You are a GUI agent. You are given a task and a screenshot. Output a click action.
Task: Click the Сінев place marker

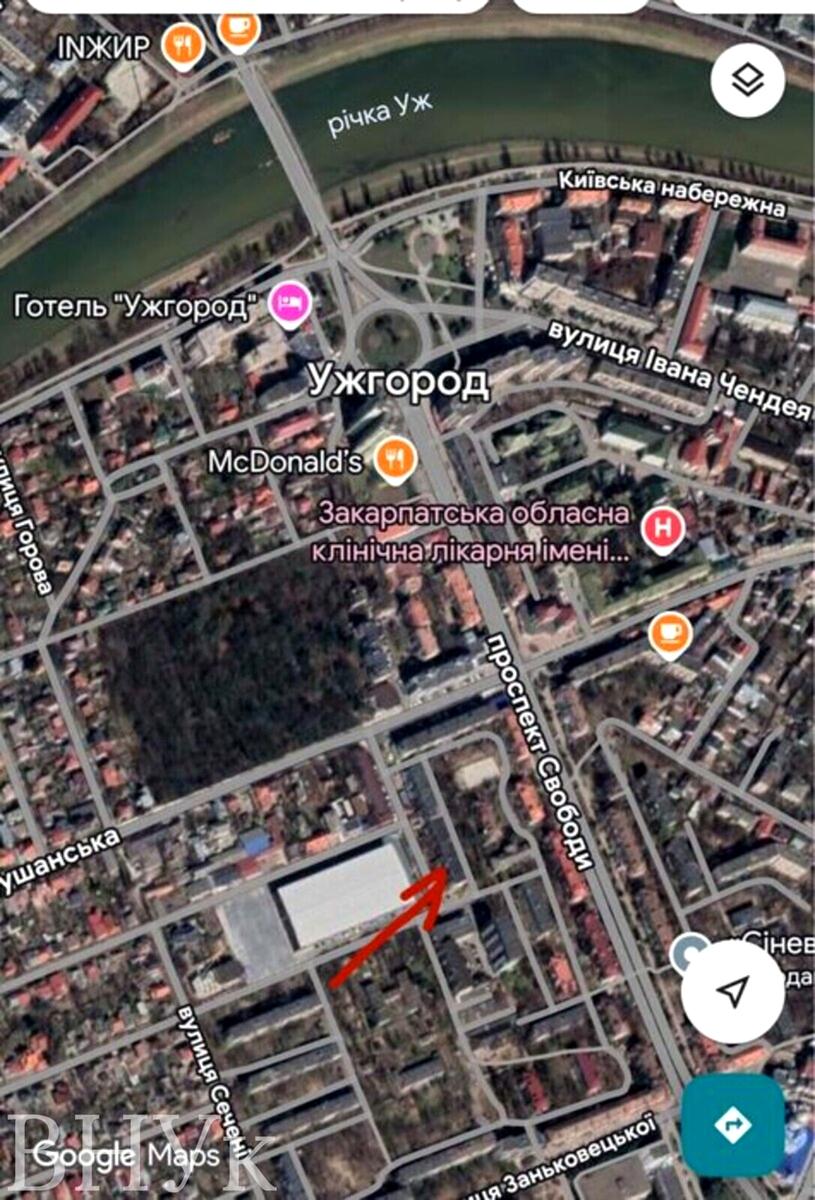click(x=691, y=950)
